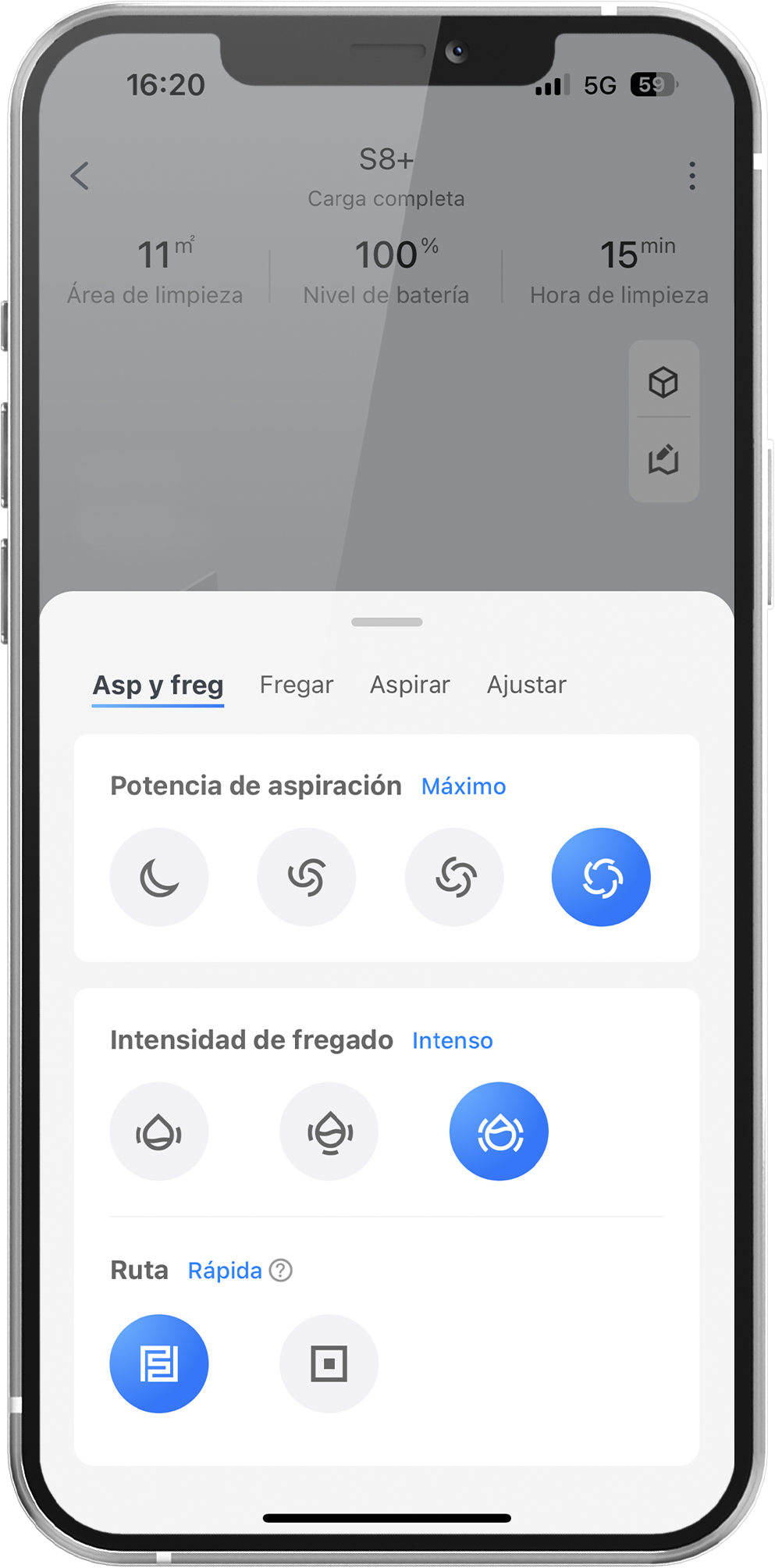Set the medium mopping intensity
This screenshot has width=775, height=1568.
329,1131
